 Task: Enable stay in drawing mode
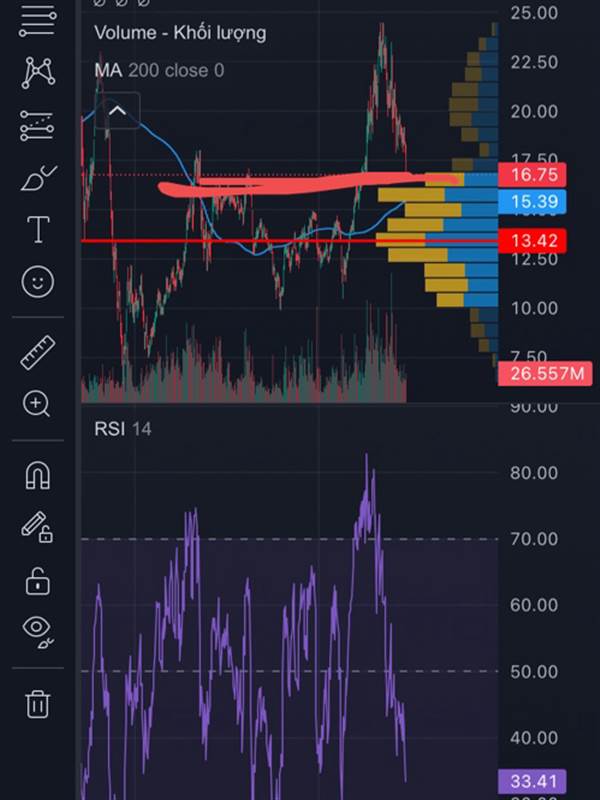(x=37, y=526)
